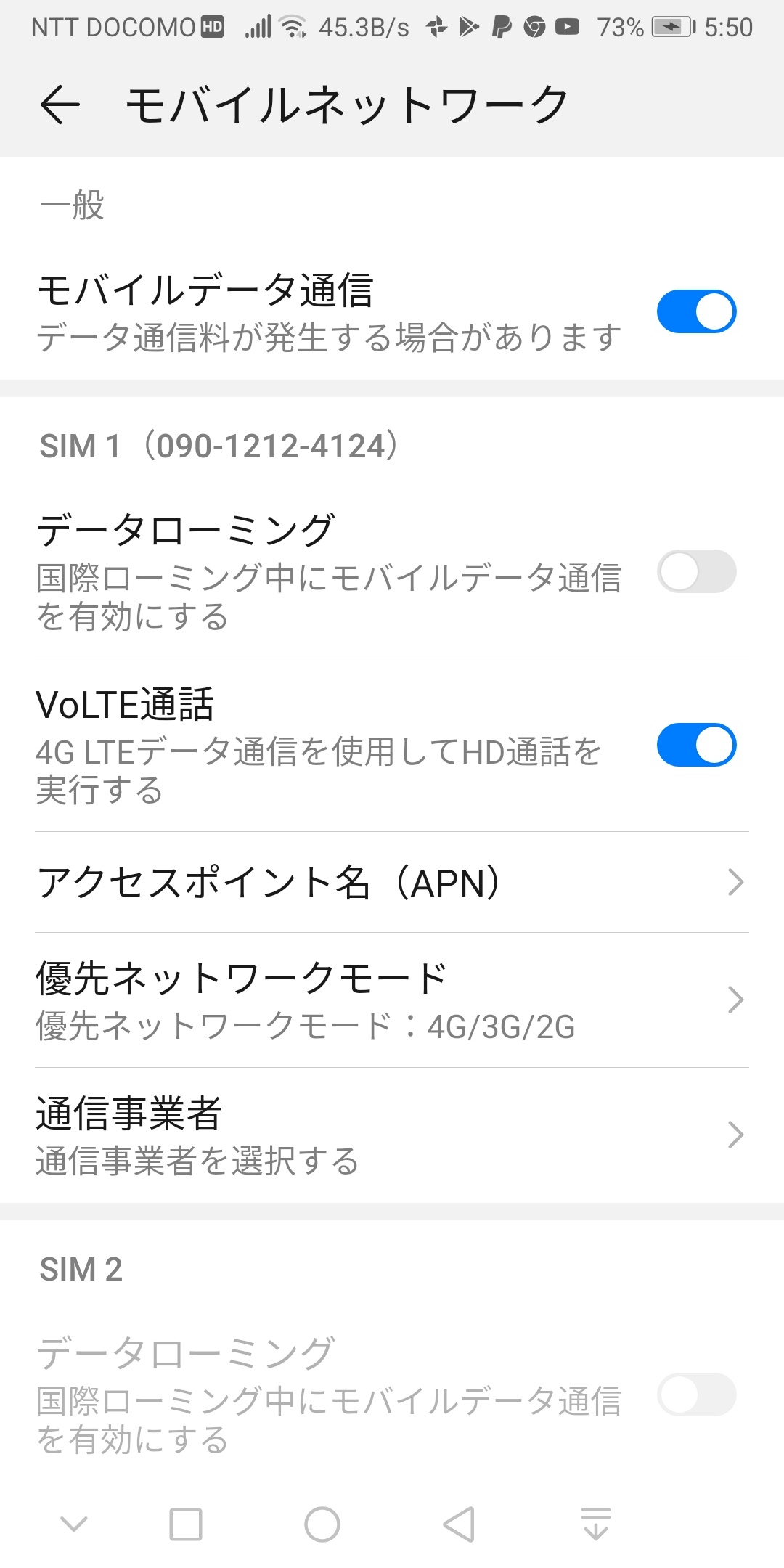Tap the system home button
Viewport: 784px width, 1568px height.
(322, 1524)
